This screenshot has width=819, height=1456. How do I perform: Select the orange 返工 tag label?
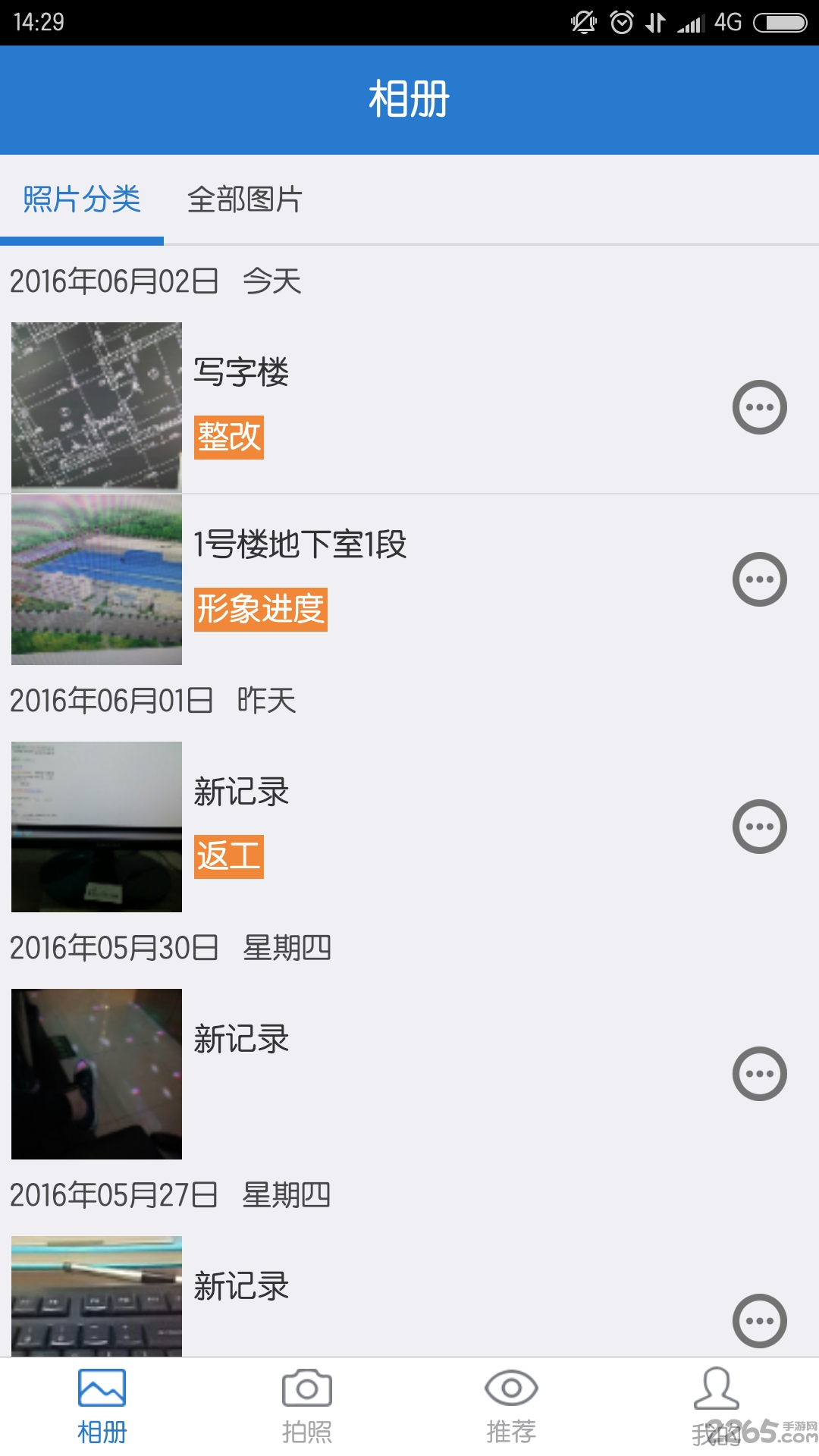[x=229, y=858]
